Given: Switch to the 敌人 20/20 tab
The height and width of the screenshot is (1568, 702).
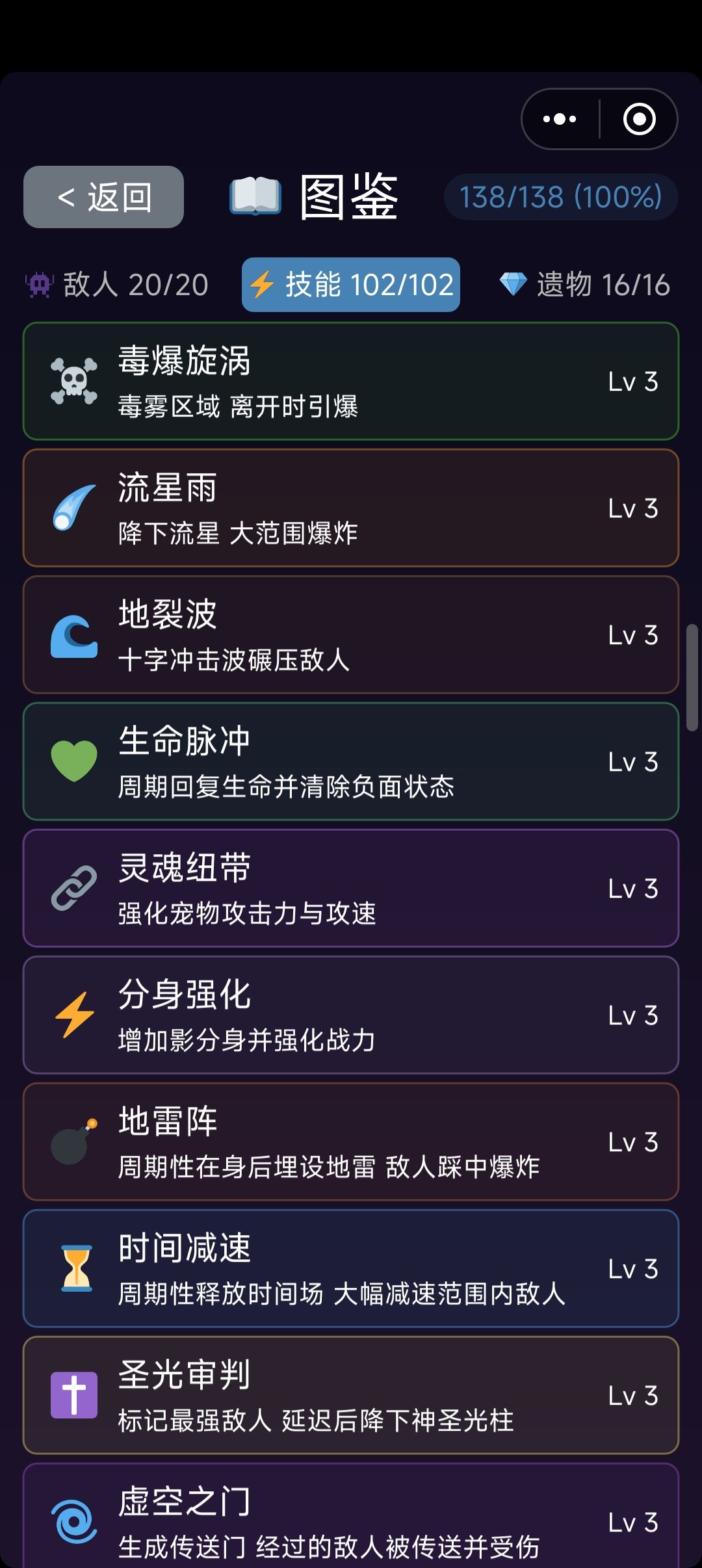Looking at the screenshot, I should (117, 285).
